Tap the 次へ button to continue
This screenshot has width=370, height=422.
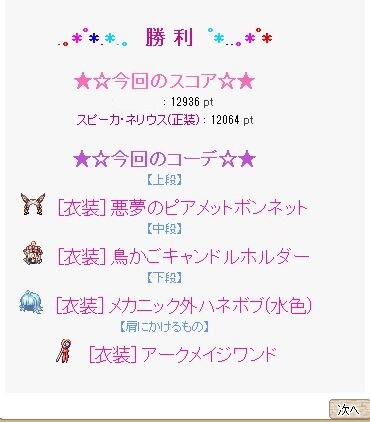349,409
